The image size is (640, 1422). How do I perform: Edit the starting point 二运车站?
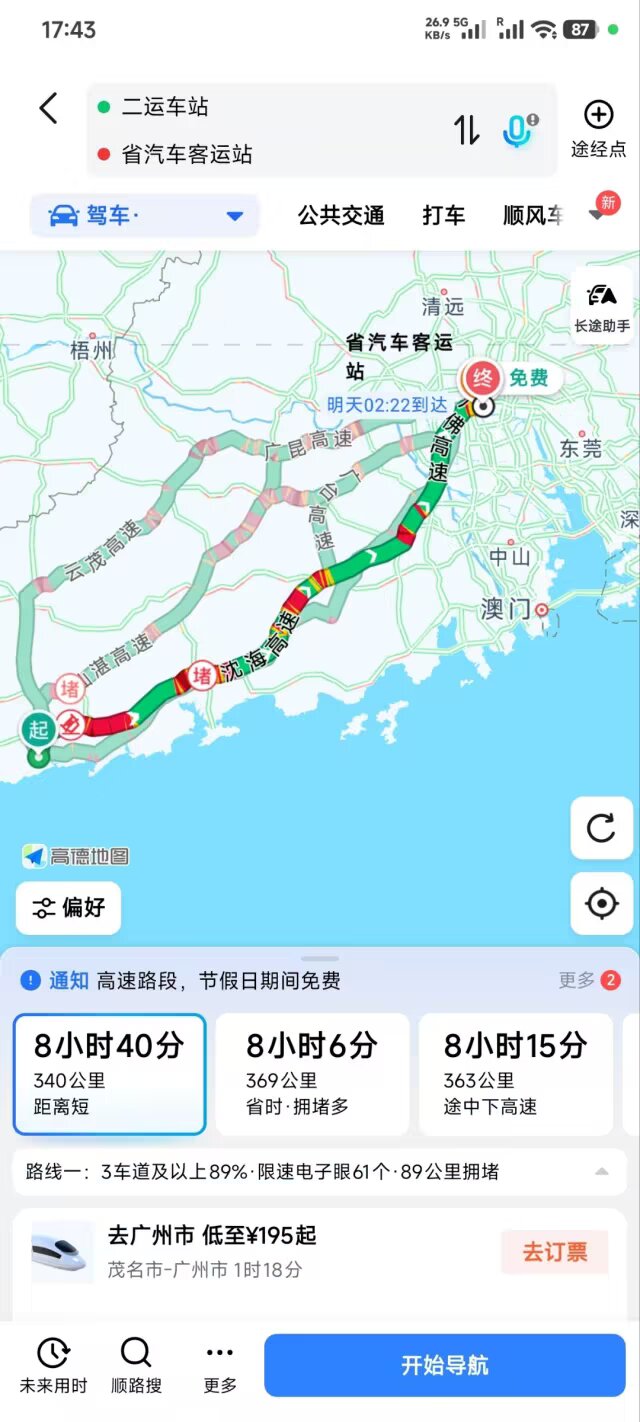pos(165,107)
